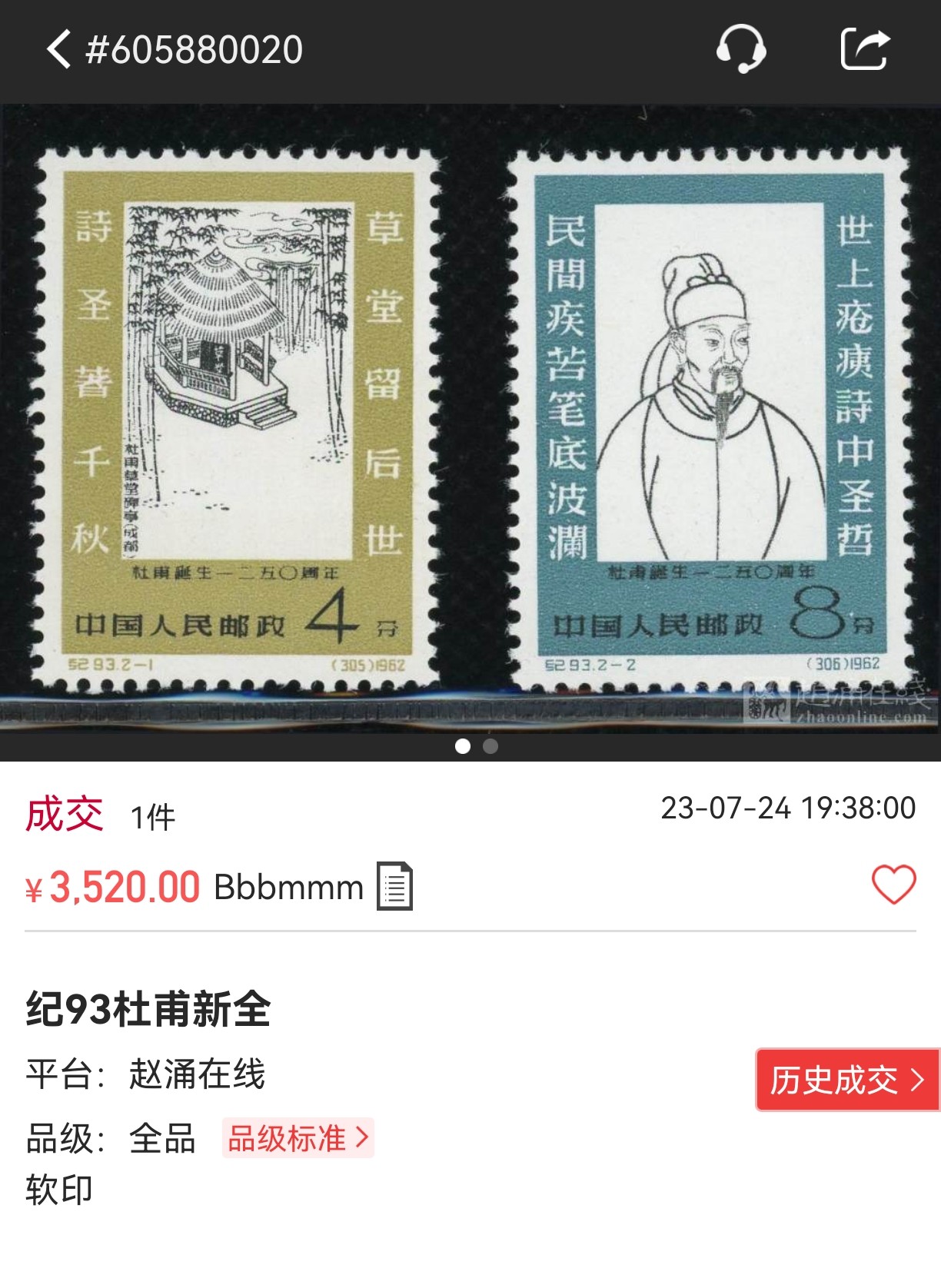Open 历史成交 history records
This screenshot has width=941, height=1288.
(x=847, y=1080)
